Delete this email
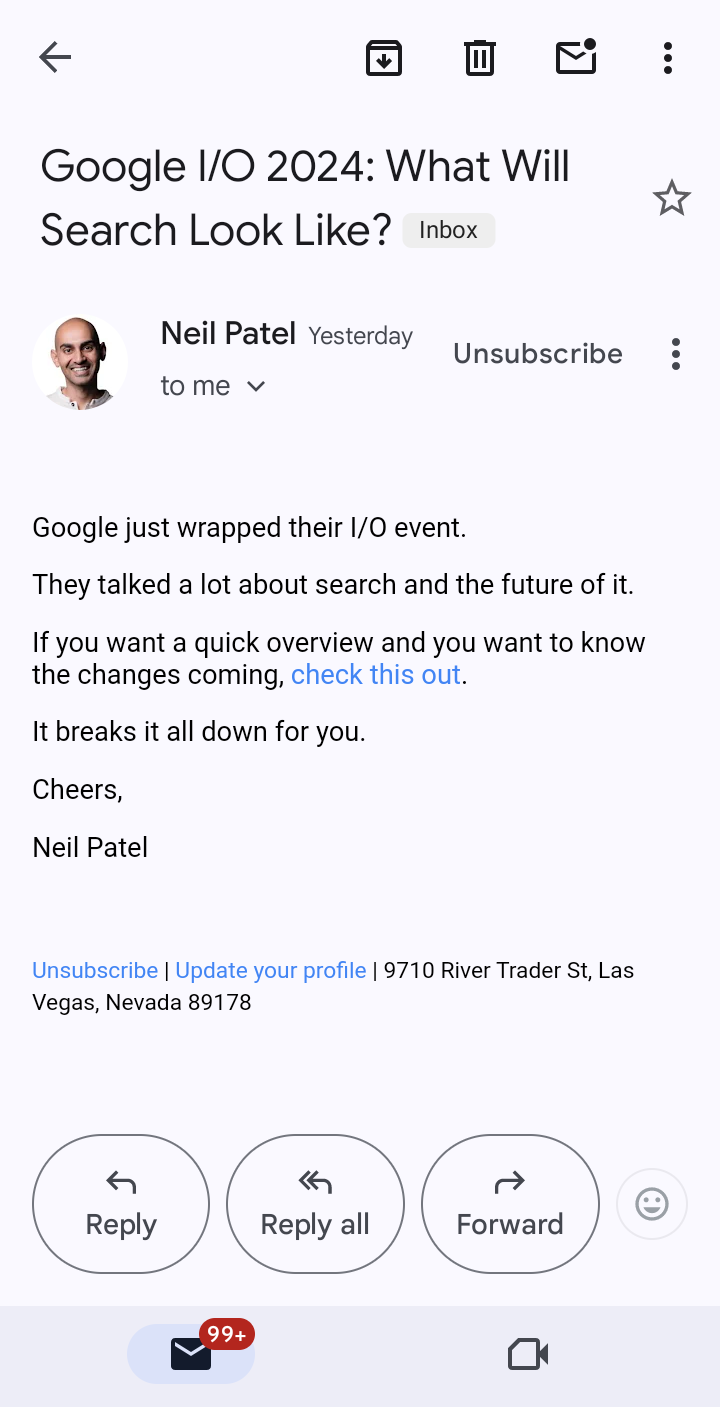 pyautogui.click(x=479, y=57)
